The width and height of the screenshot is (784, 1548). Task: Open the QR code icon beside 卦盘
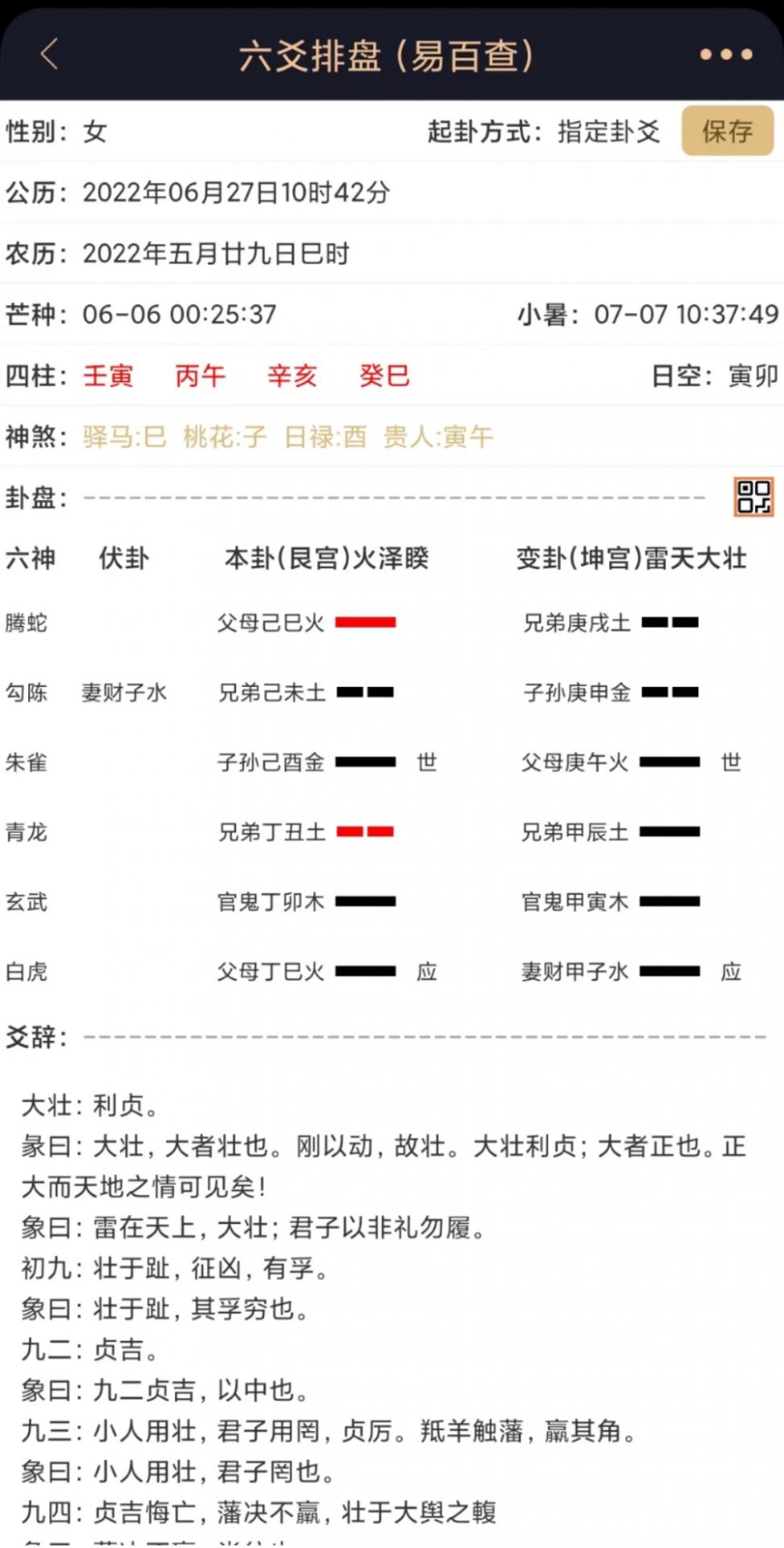[x=753, y=497]
